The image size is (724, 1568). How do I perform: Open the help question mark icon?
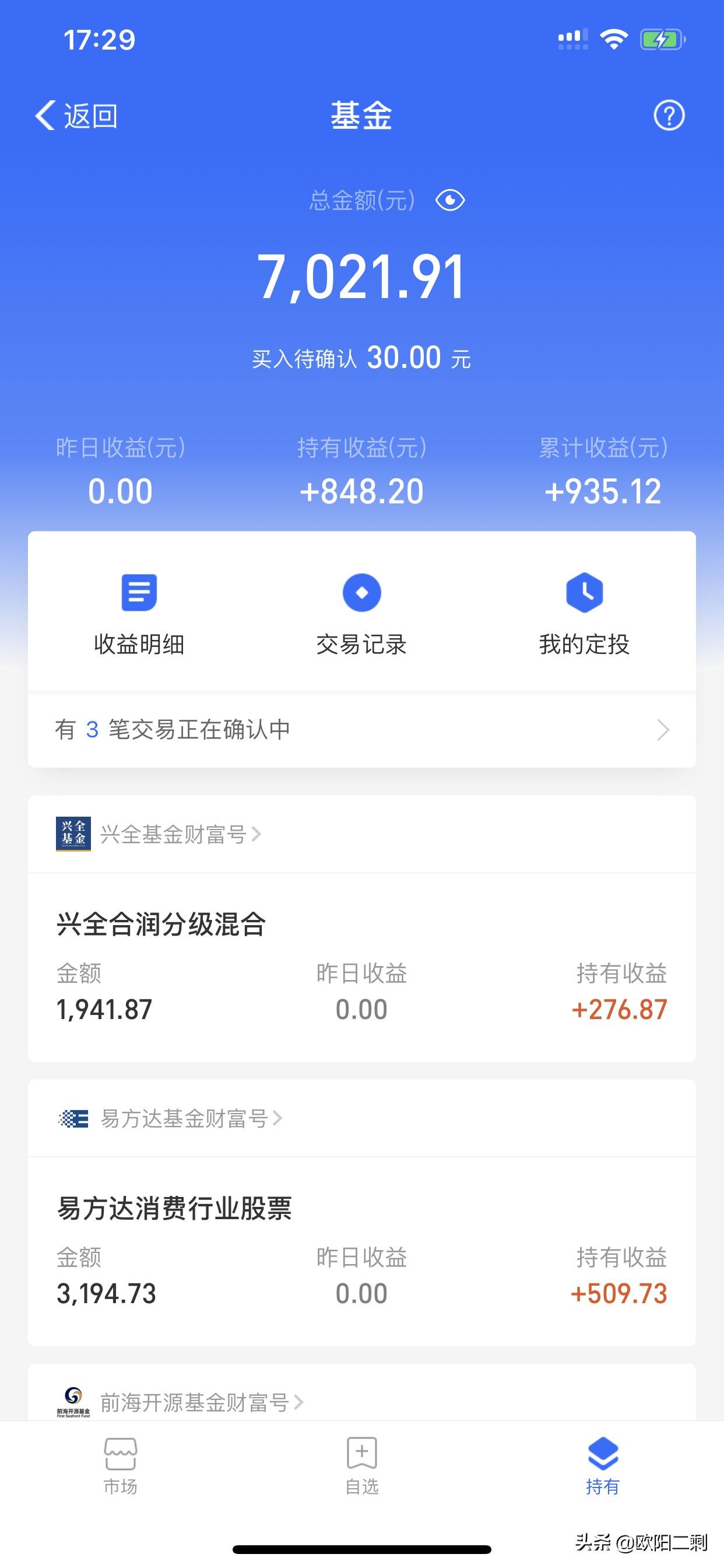669,116
